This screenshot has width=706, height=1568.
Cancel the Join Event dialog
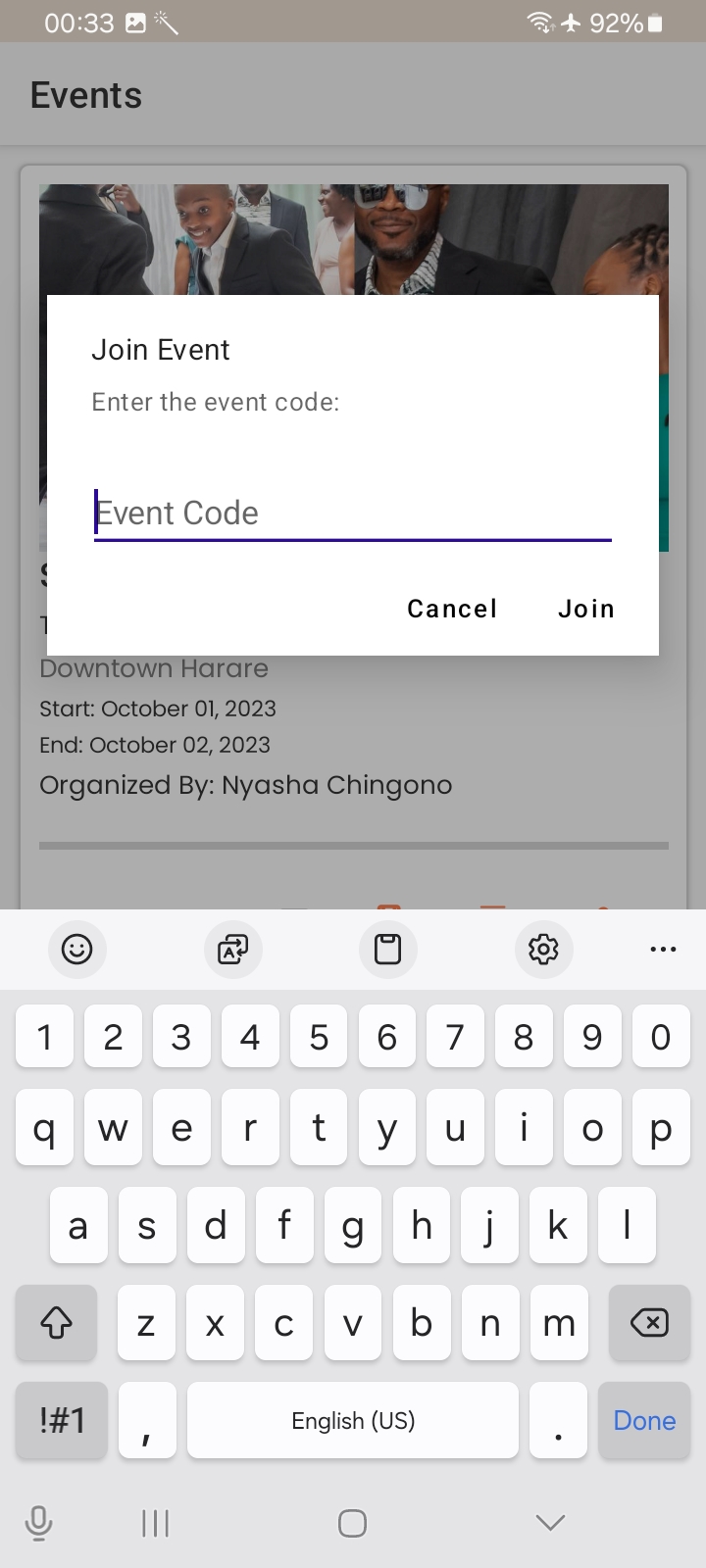pos(452,609)
